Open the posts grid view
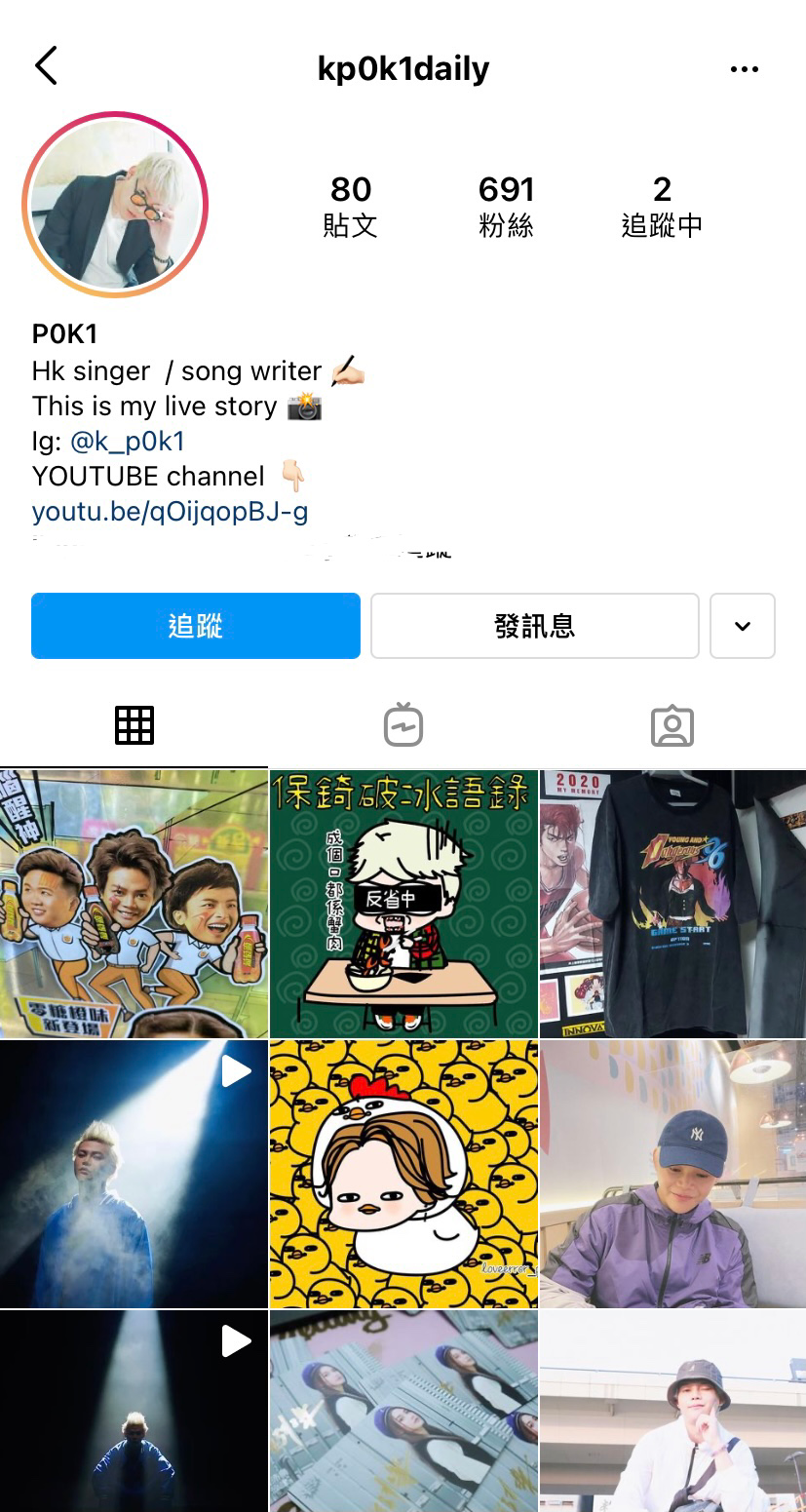The image size is (806, 1512). 134,724
